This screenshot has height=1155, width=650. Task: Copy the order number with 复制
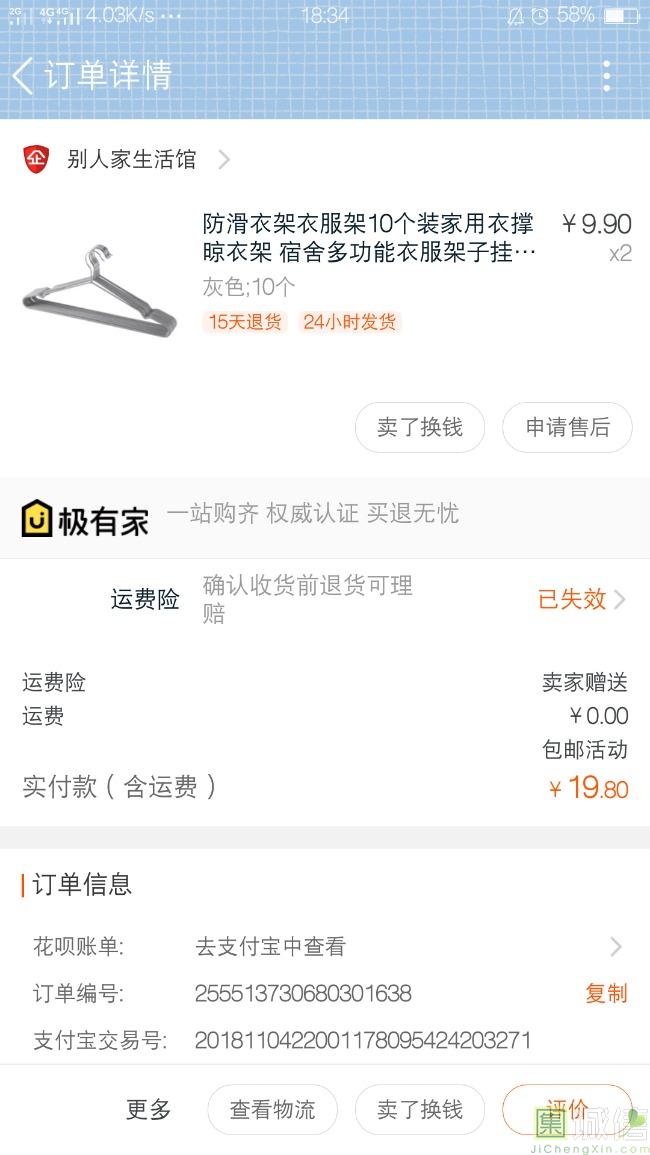click(606, 993)
